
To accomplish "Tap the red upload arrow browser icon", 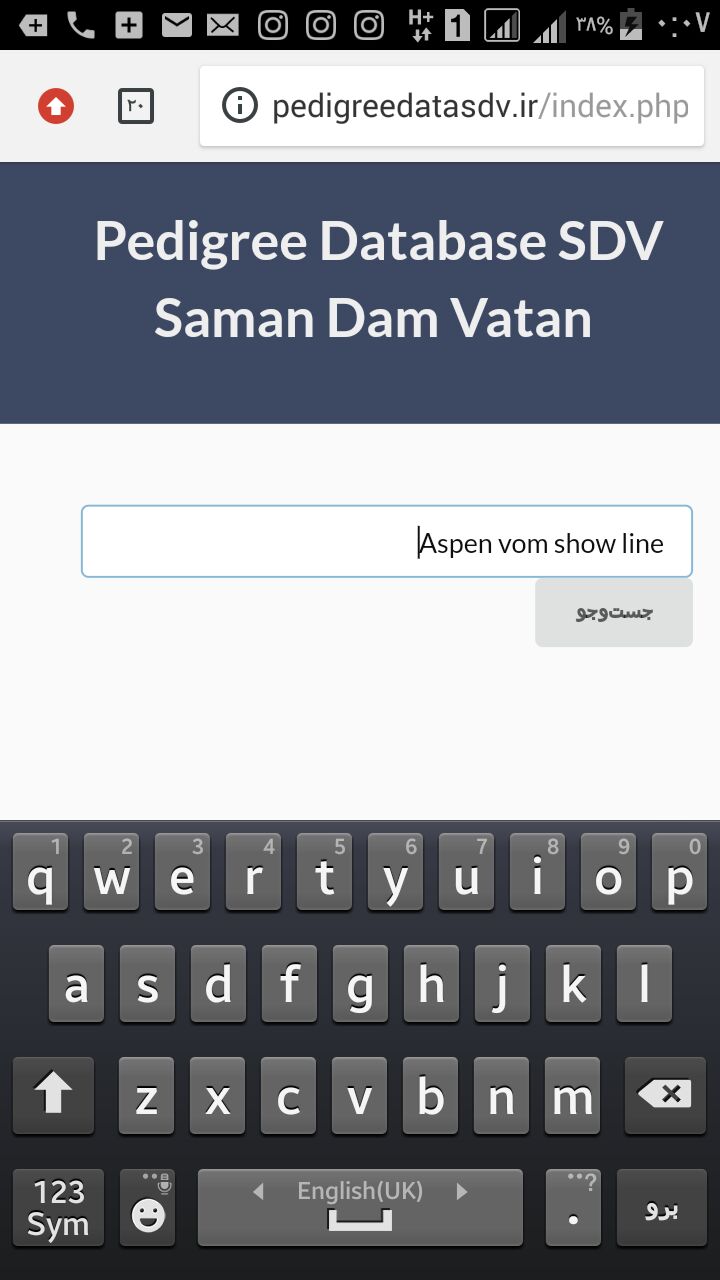I will click(56, 106).
